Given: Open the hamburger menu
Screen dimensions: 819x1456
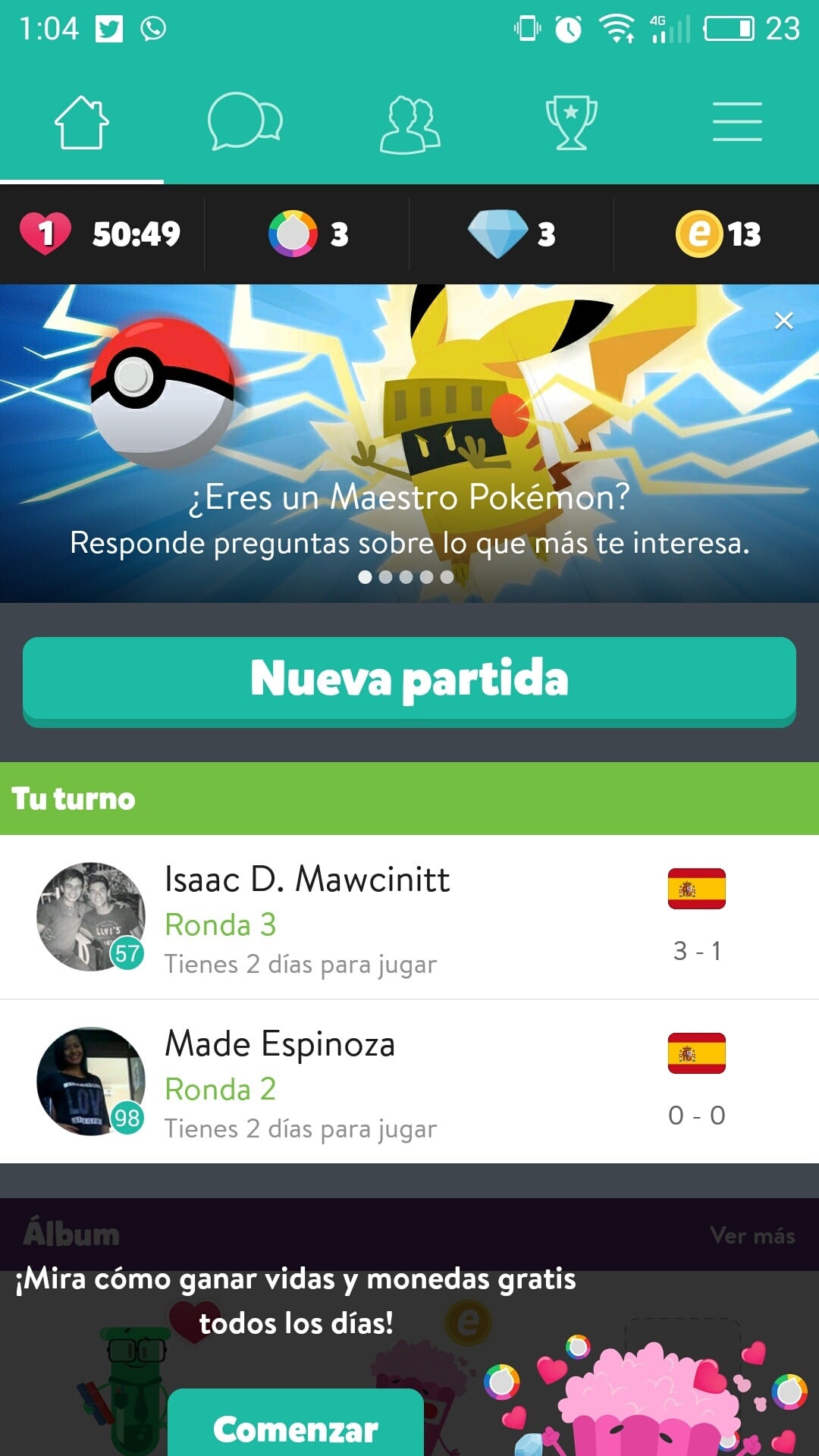Looking at the screenshot, I should click(737, 122).
